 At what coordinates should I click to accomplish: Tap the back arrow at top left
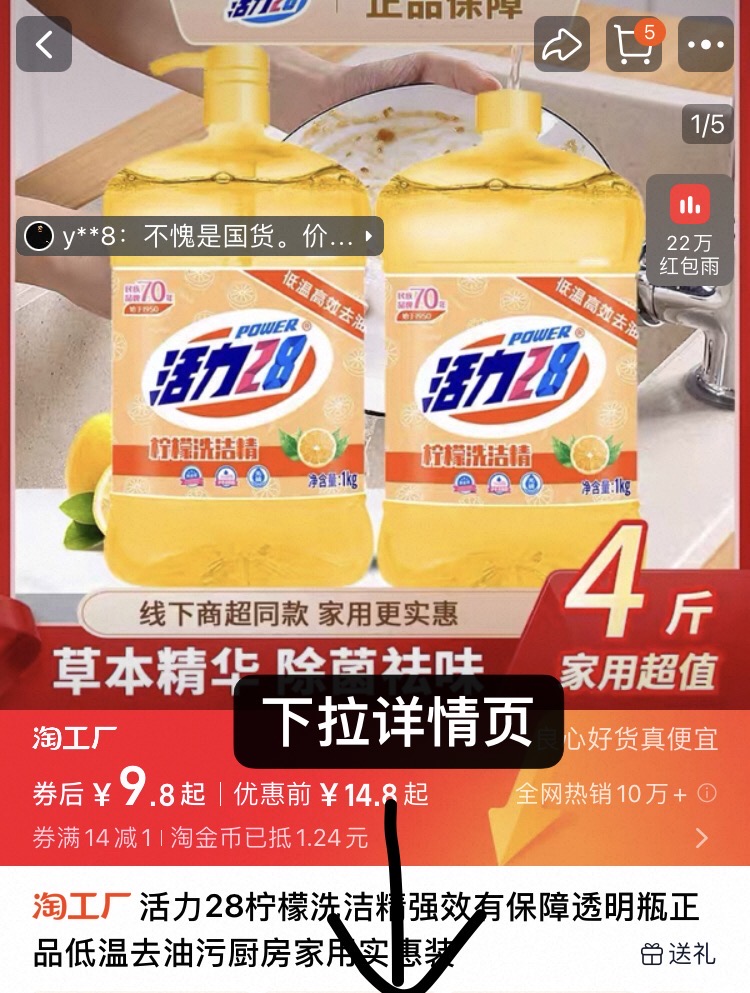[44, 44]
